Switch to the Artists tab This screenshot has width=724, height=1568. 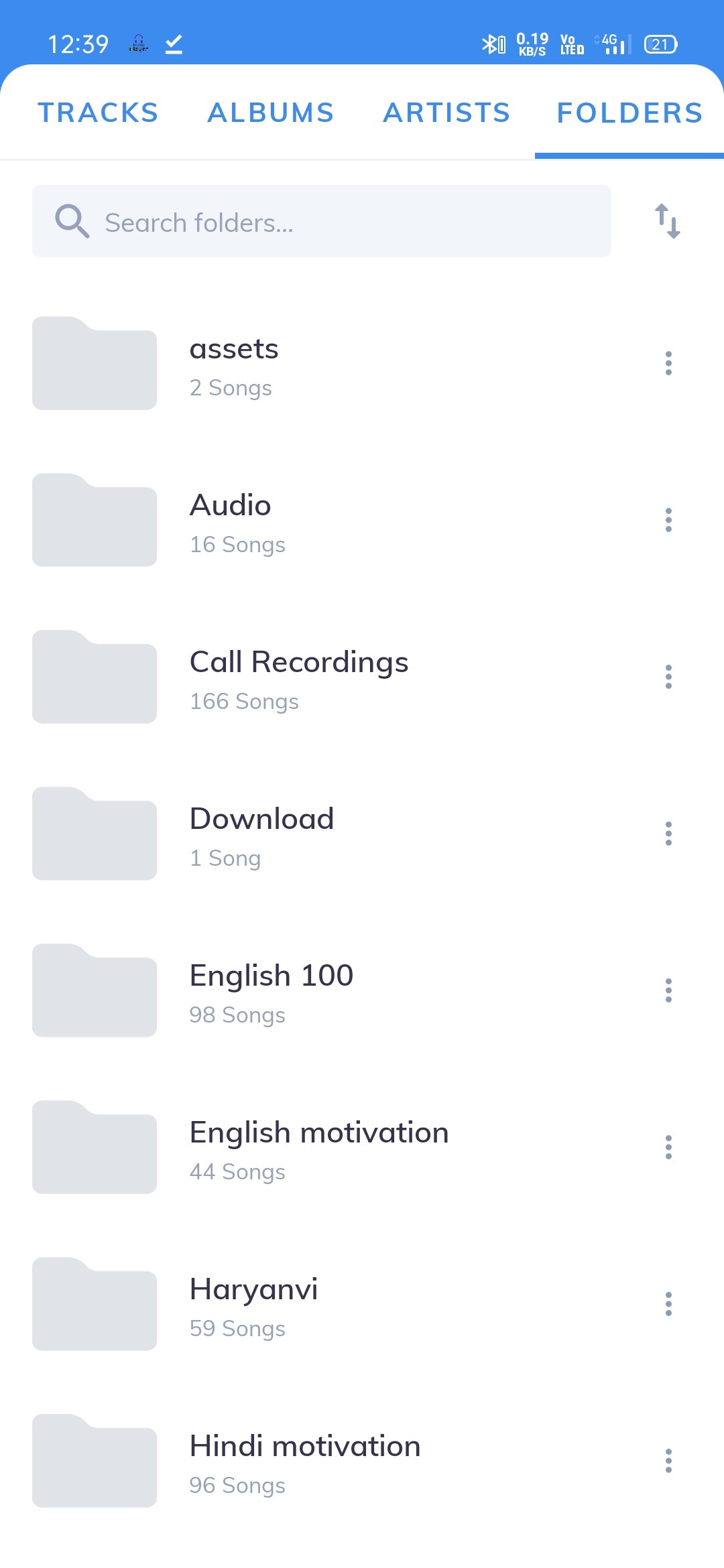tap(446, 113)
